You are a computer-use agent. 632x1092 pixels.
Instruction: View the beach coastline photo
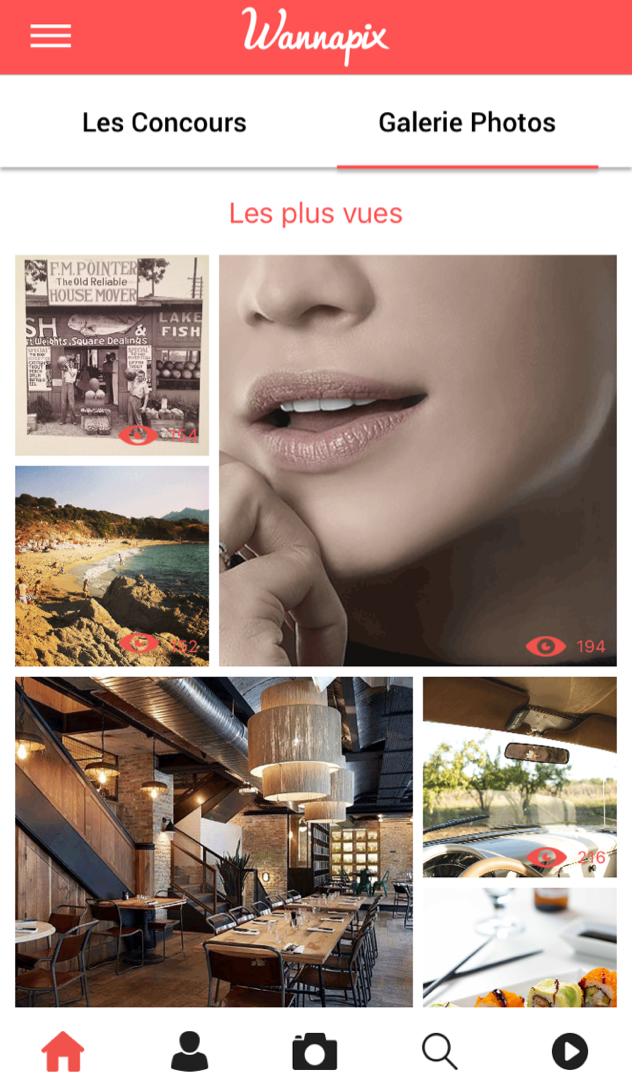[112, 566]
